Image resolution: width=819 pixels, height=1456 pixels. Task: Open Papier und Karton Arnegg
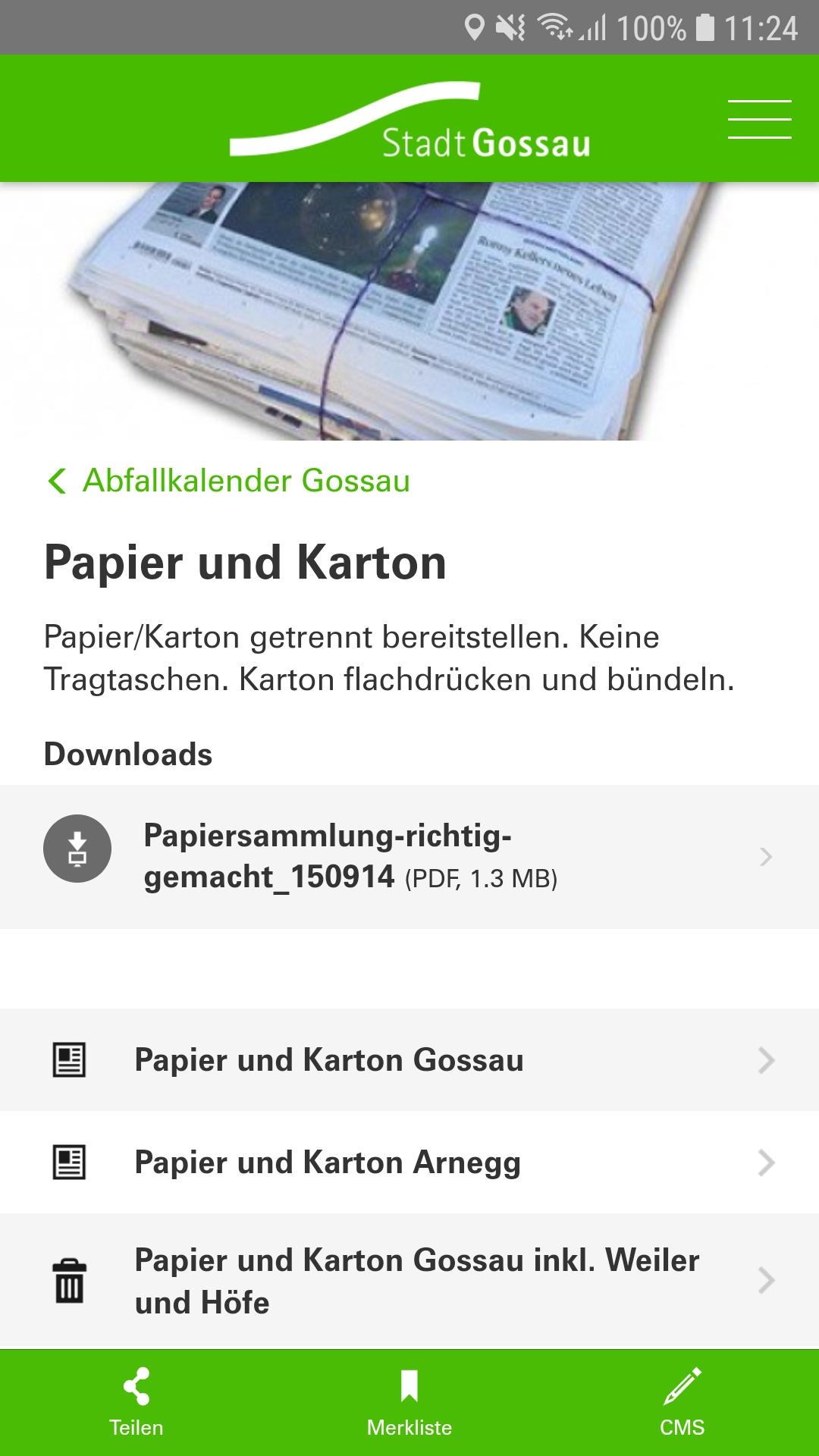click(409, 1163)
